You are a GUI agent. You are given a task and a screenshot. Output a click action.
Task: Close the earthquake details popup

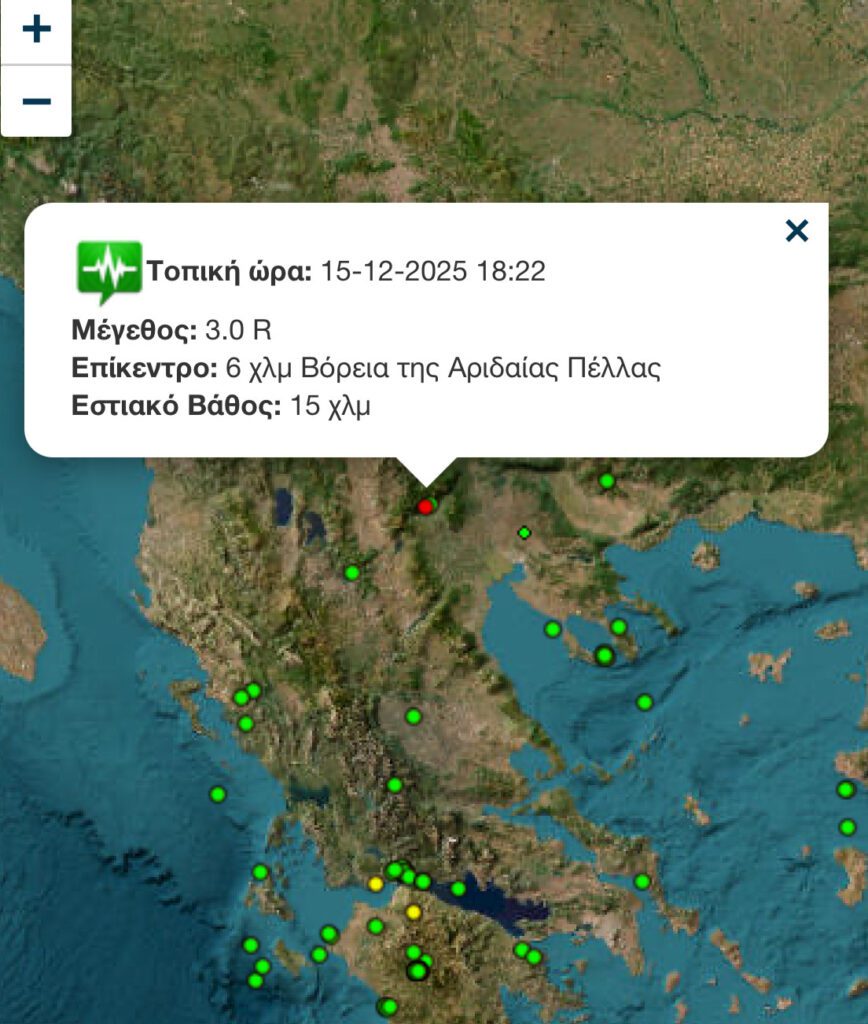click(796, 231)
